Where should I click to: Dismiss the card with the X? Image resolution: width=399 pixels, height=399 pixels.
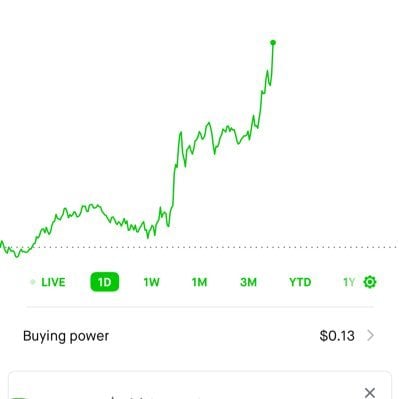(x=370, y=392)
